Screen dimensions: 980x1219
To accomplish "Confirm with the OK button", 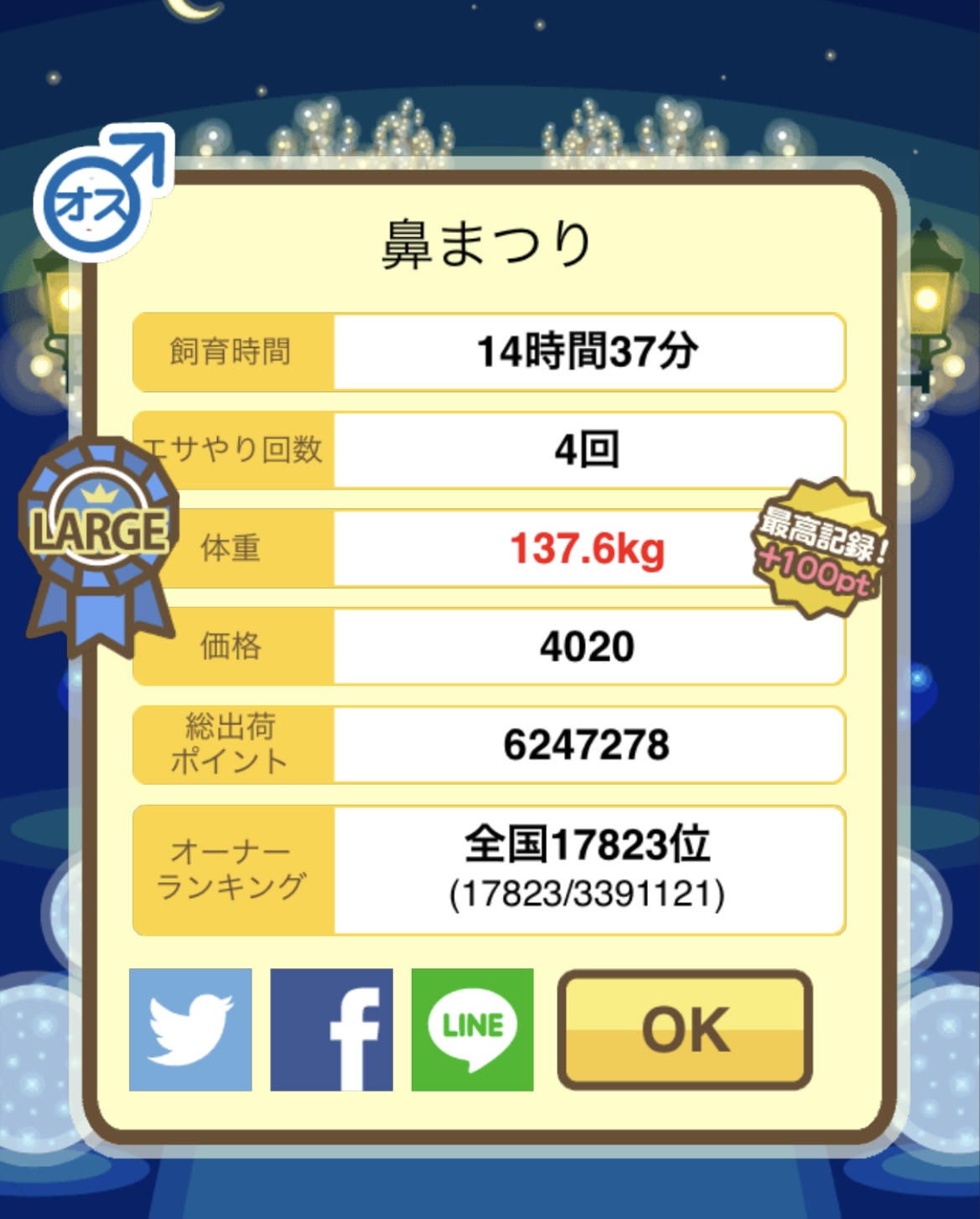I will click(685, 1030).
